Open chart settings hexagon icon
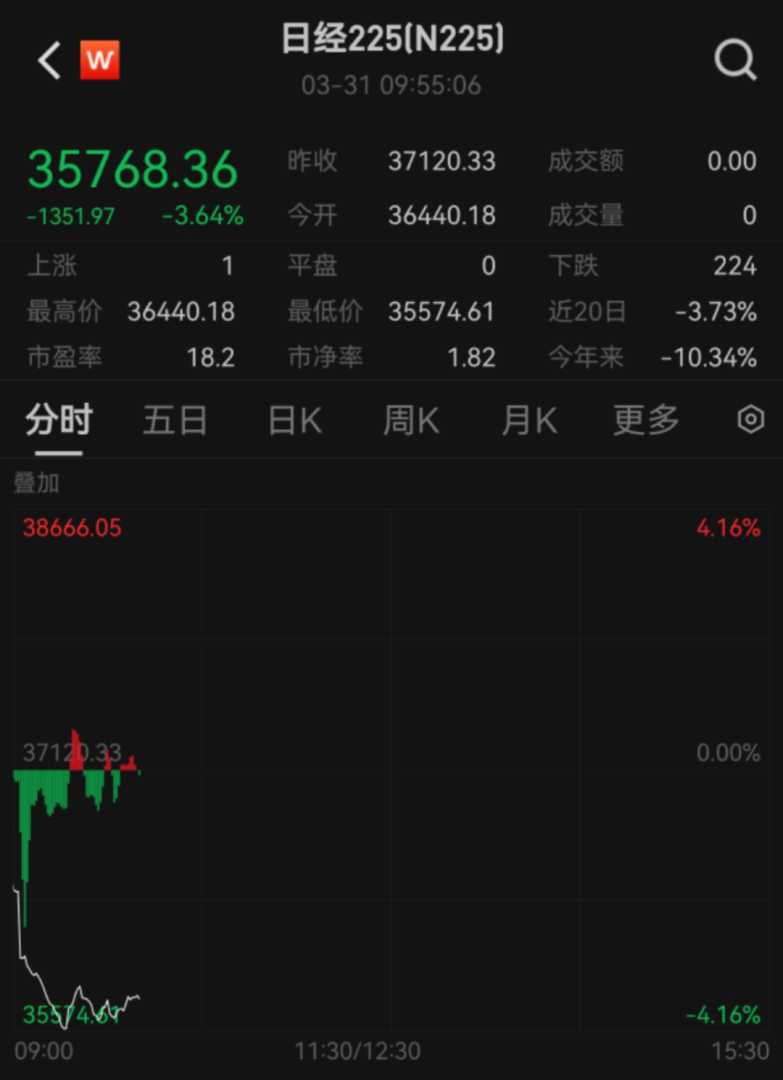The width and height of the screenshot is (783, 1080). [750, 420]
